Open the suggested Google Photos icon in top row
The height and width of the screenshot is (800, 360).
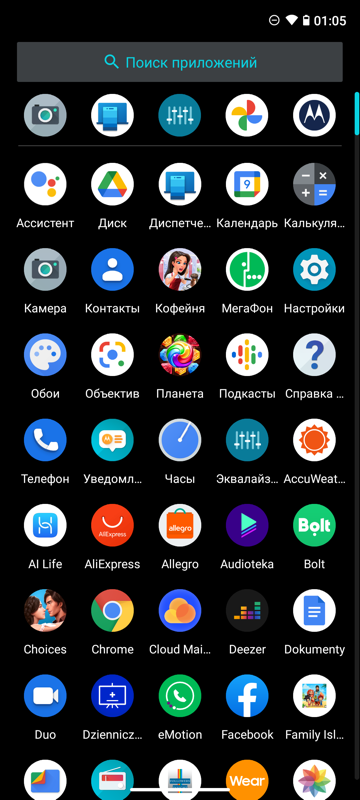[247, 115]
